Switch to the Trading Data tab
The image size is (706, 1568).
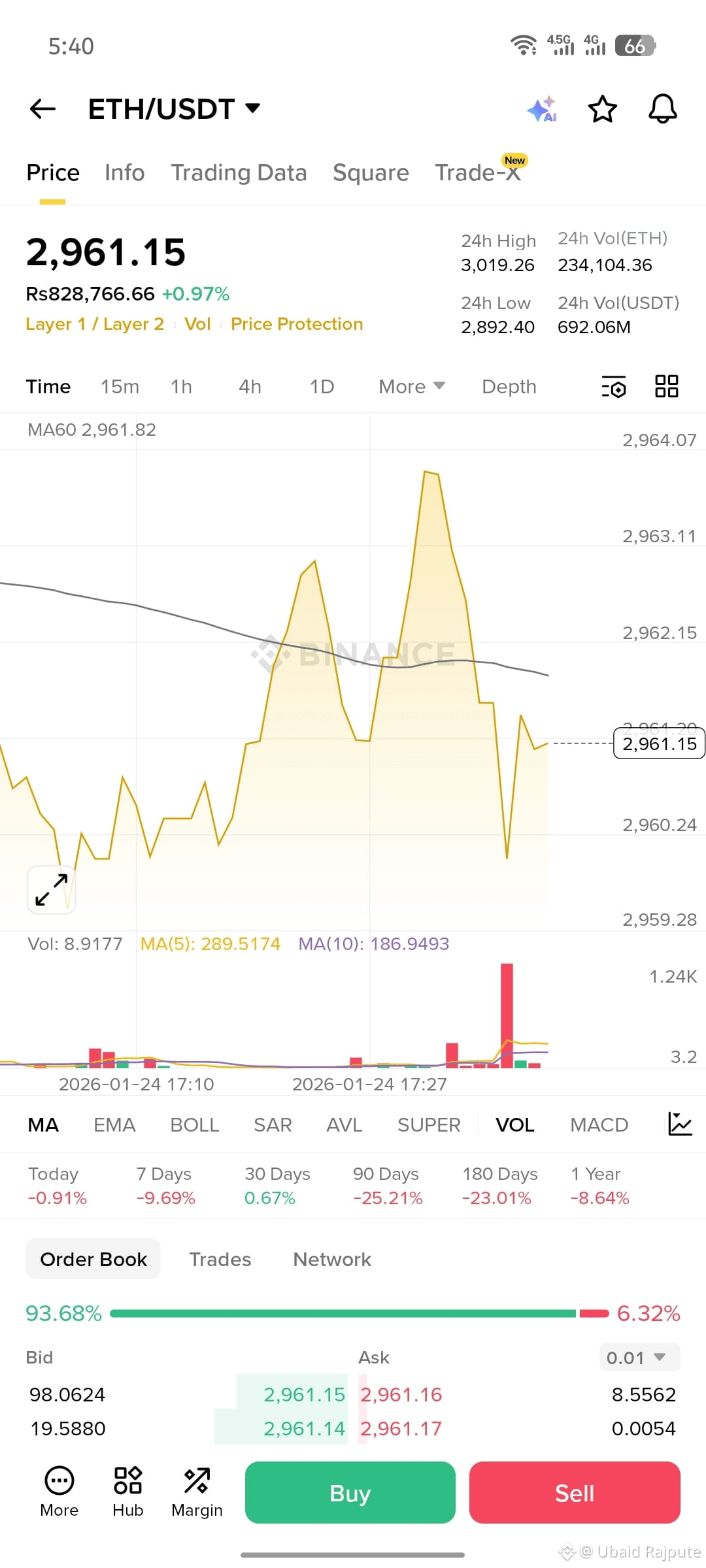click(239, 172)
